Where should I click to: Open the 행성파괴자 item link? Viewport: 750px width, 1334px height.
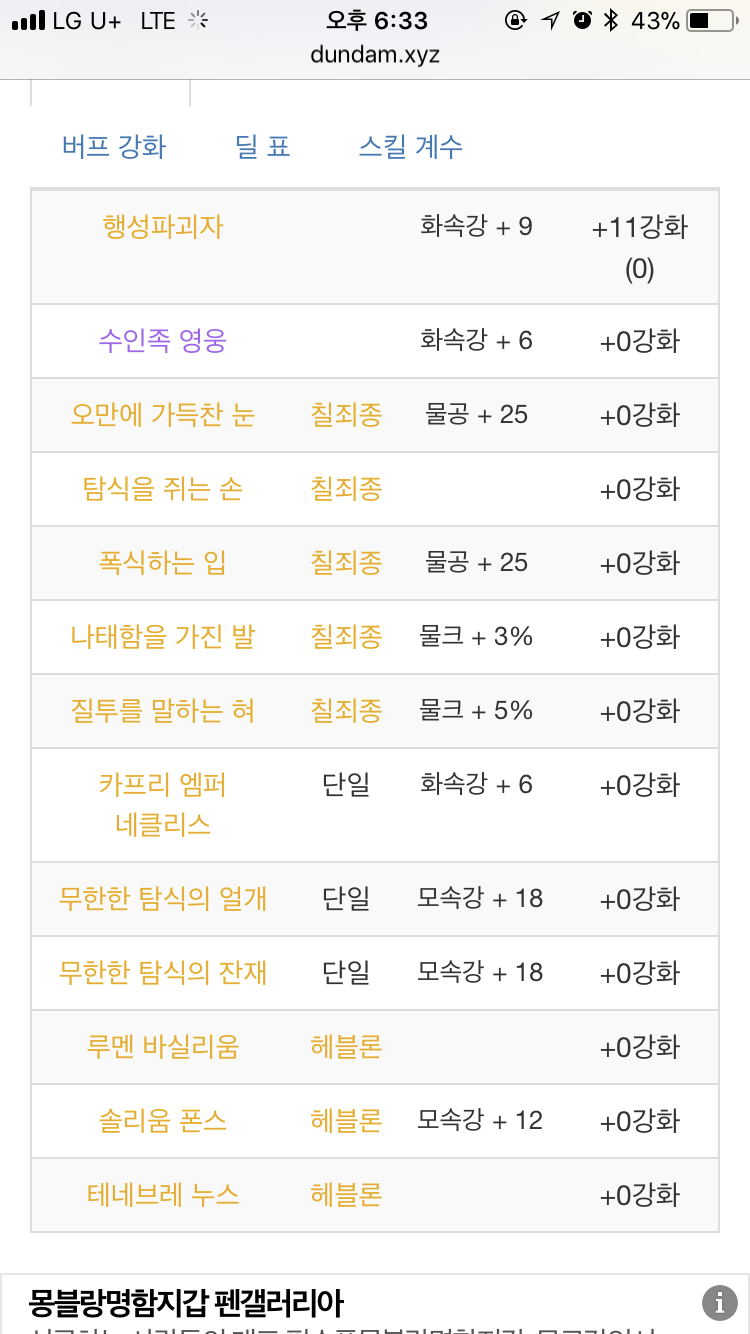[163, 227]
